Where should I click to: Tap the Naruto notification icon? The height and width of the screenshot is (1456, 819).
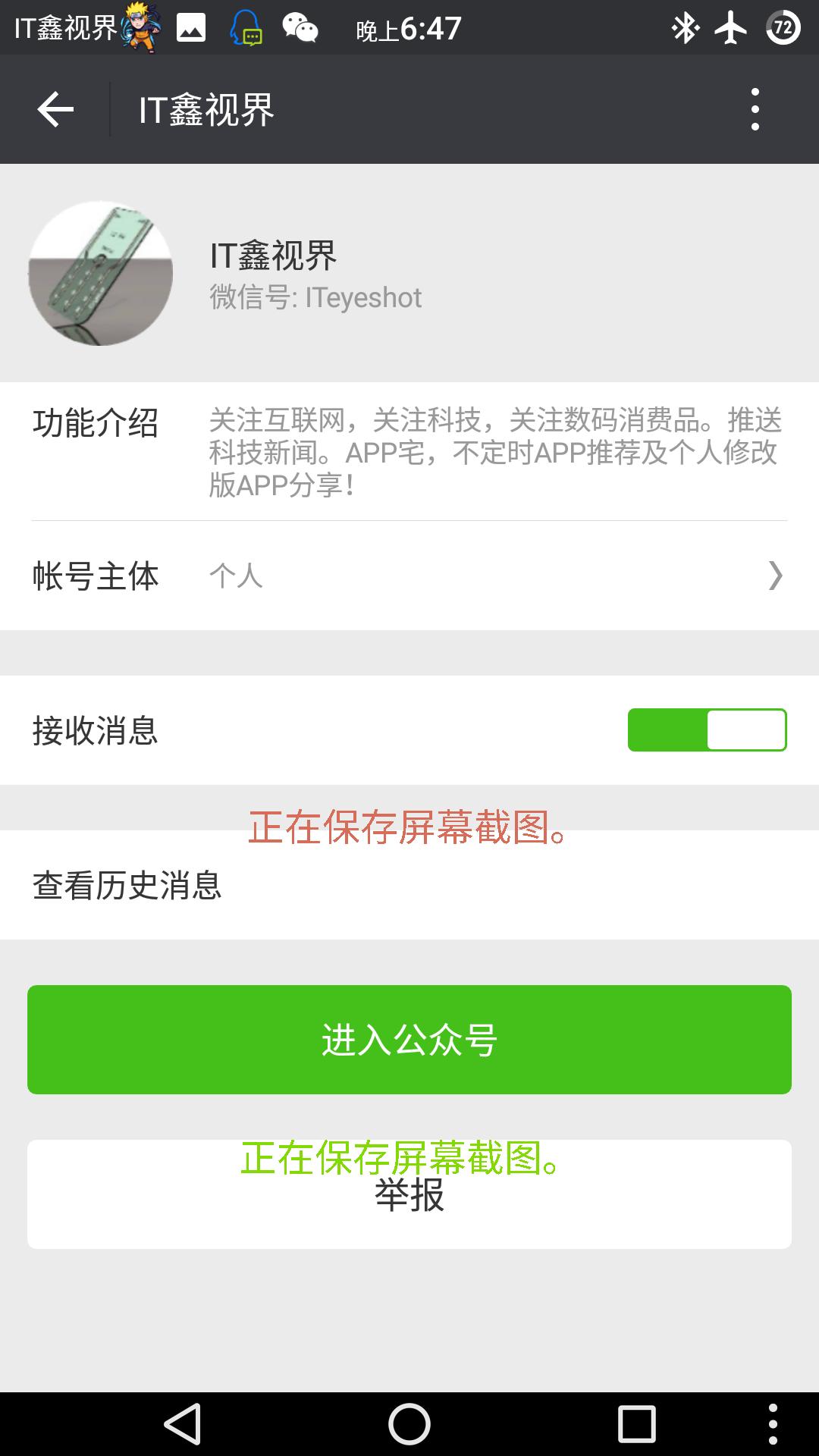pos(140,27)
